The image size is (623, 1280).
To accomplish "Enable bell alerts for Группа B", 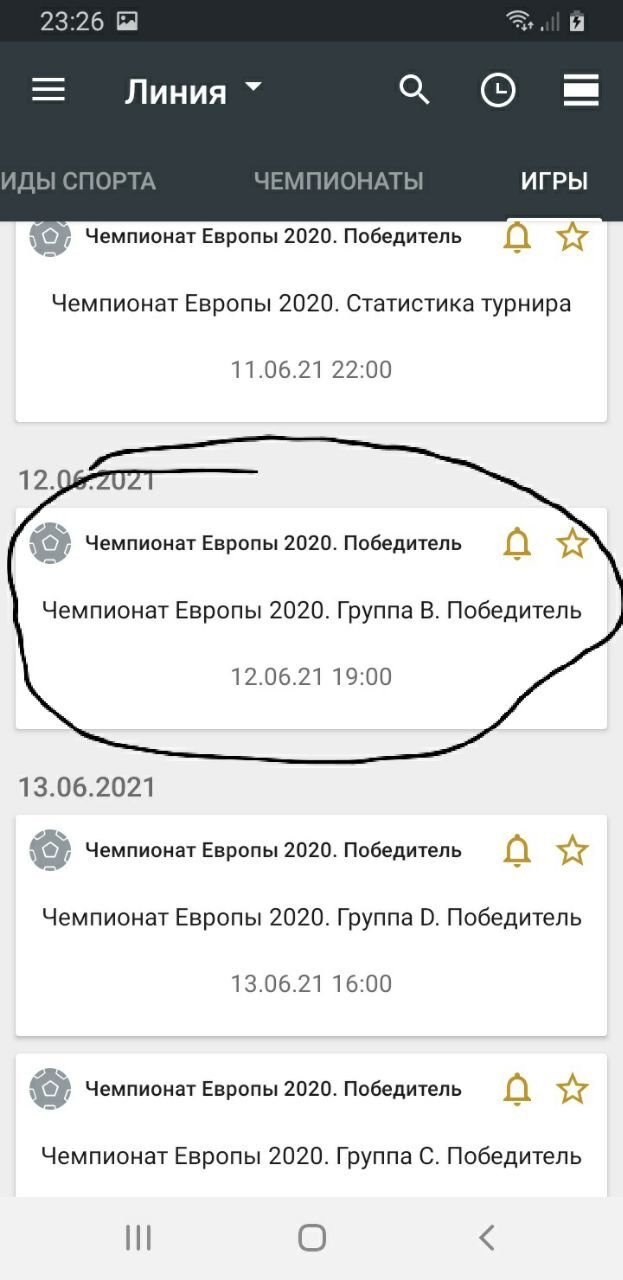I will point(517,544).
